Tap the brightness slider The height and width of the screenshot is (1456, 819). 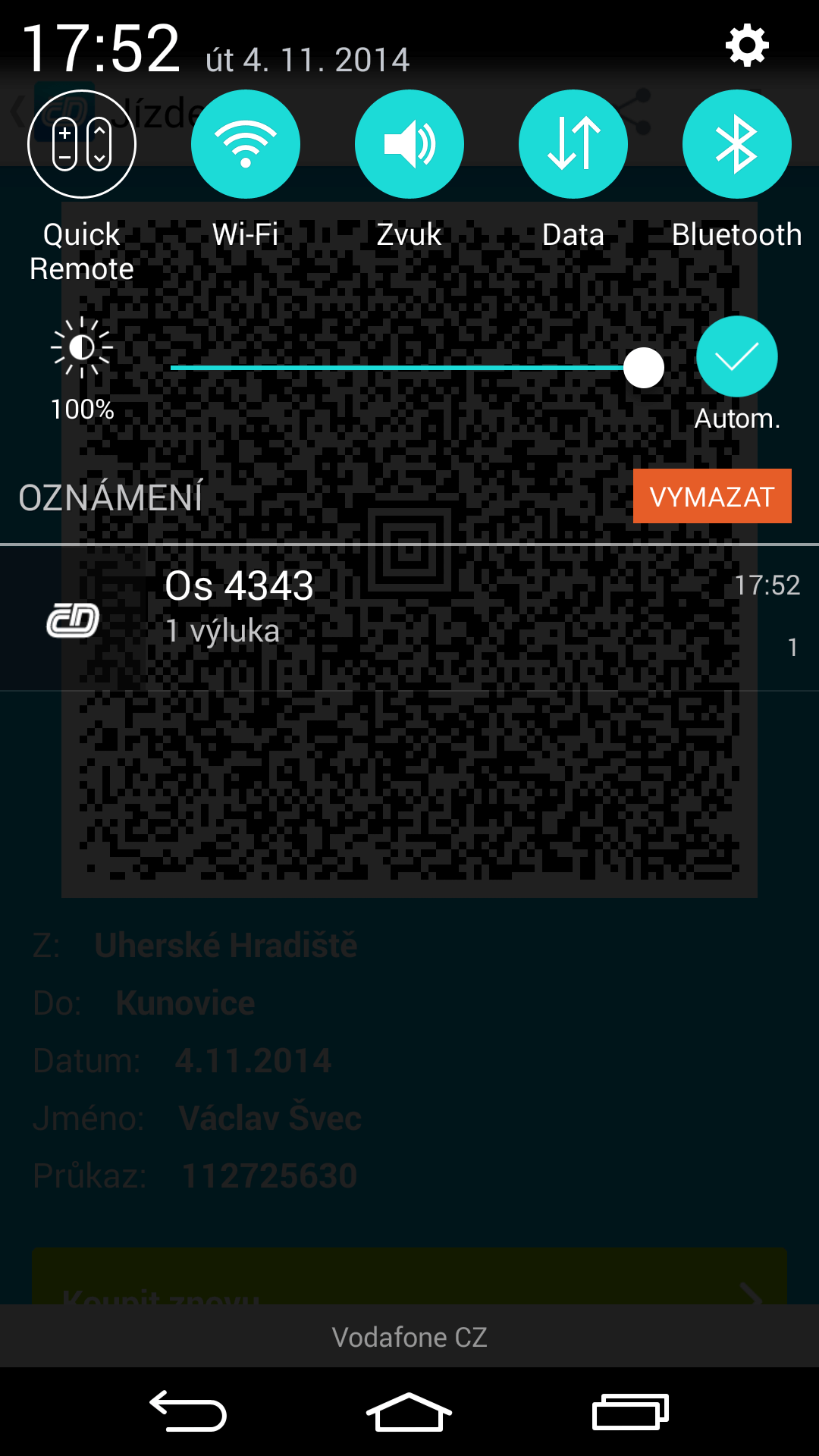click(x=416, y=368)
